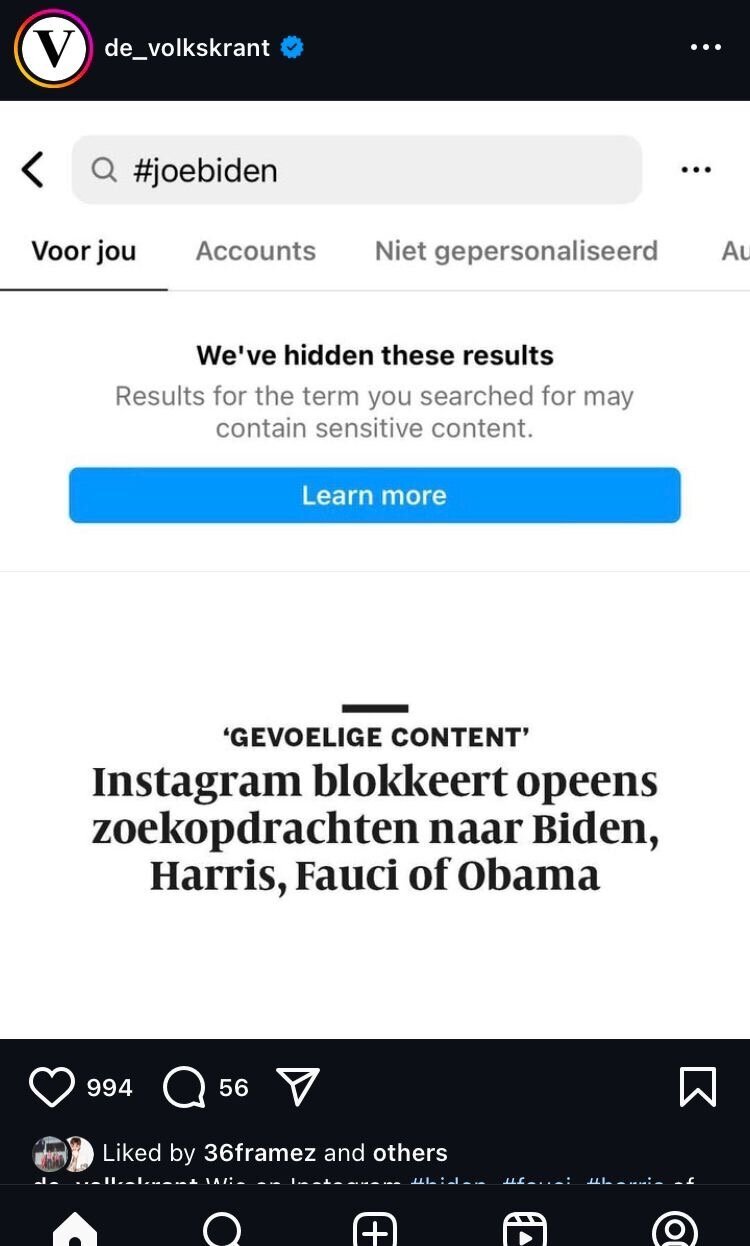Save this post with bookmark icon
750x1246 pixels.
point(697,1087)
